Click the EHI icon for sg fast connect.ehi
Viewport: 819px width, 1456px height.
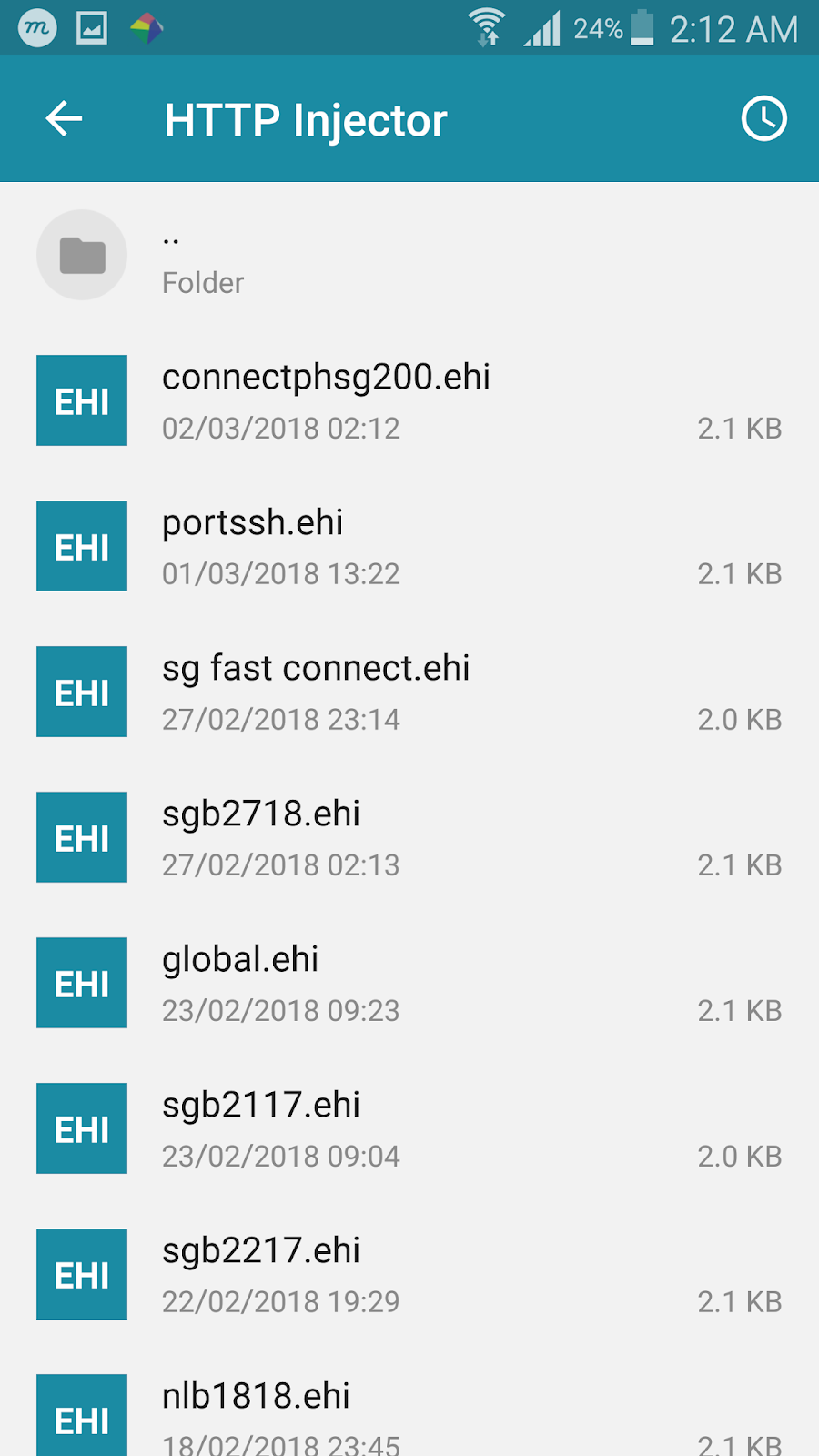click(81, 692)
